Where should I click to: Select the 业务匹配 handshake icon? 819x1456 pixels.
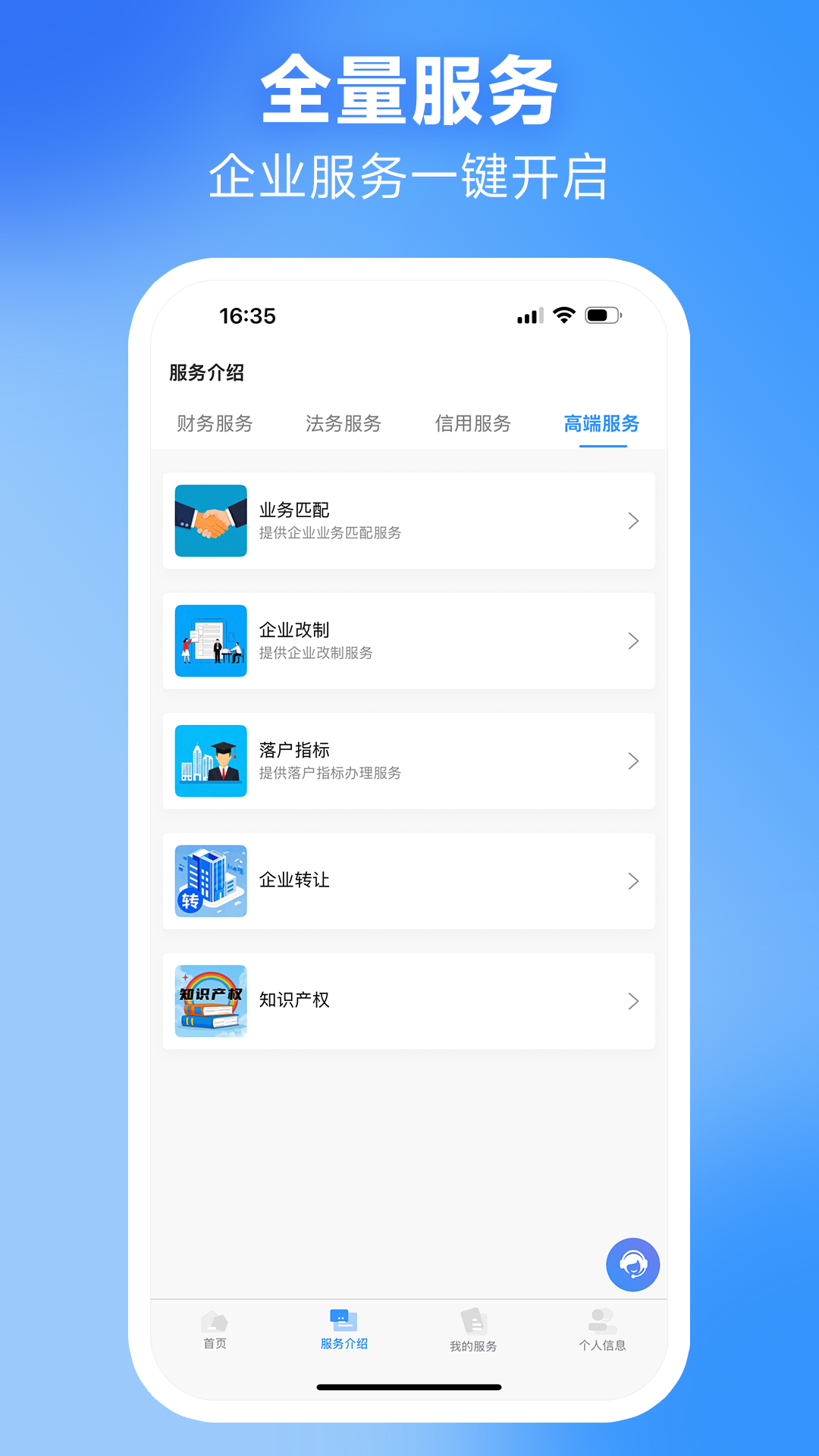point(210,520)
